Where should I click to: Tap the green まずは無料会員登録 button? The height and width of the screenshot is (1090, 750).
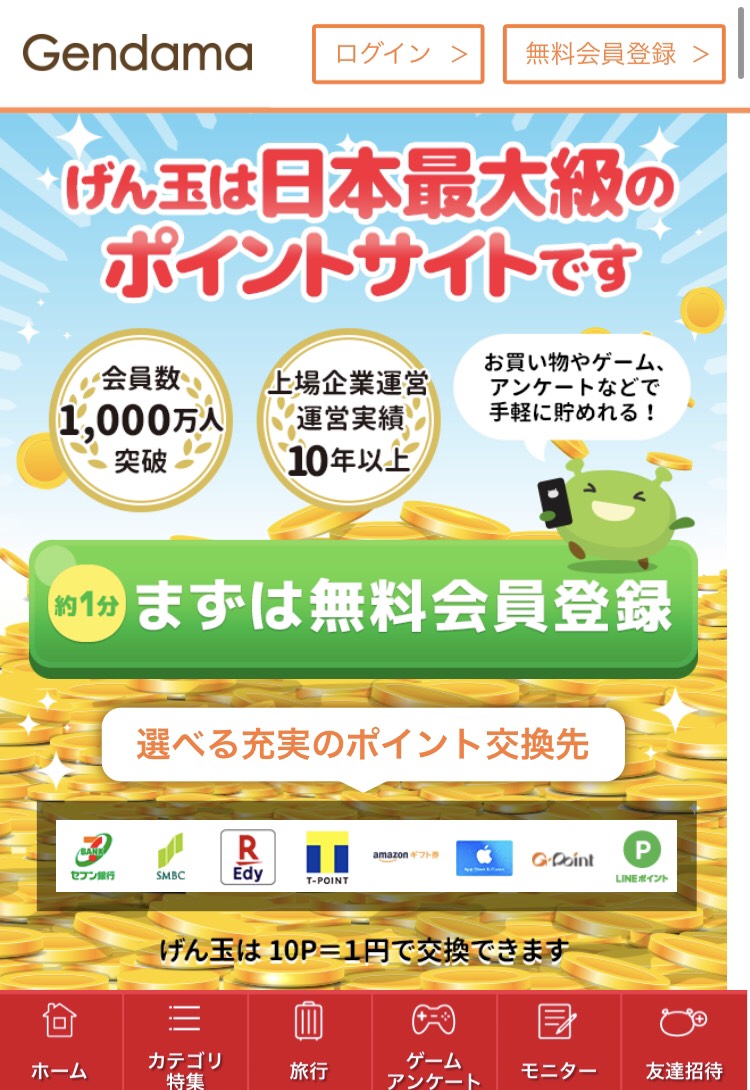pyautogui.click(x=363, y=608)
